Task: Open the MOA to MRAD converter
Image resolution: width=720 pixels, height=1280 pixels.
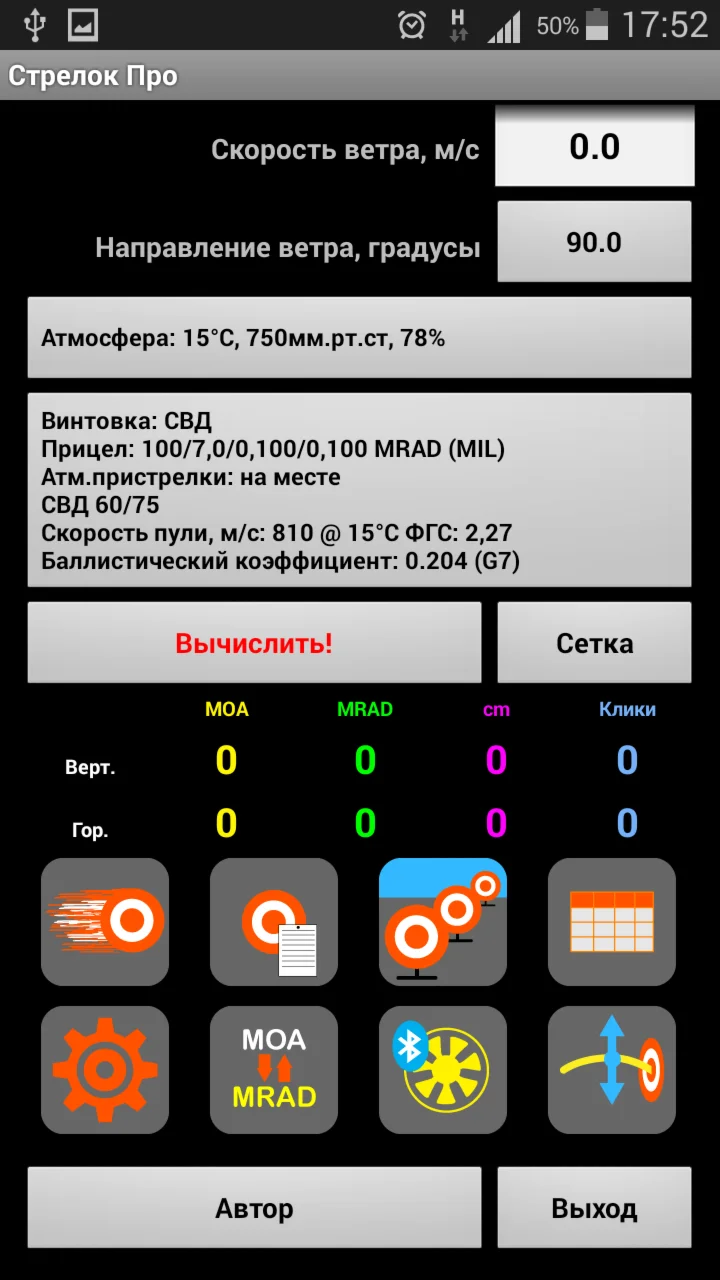Action: (x=274, y=1069)
